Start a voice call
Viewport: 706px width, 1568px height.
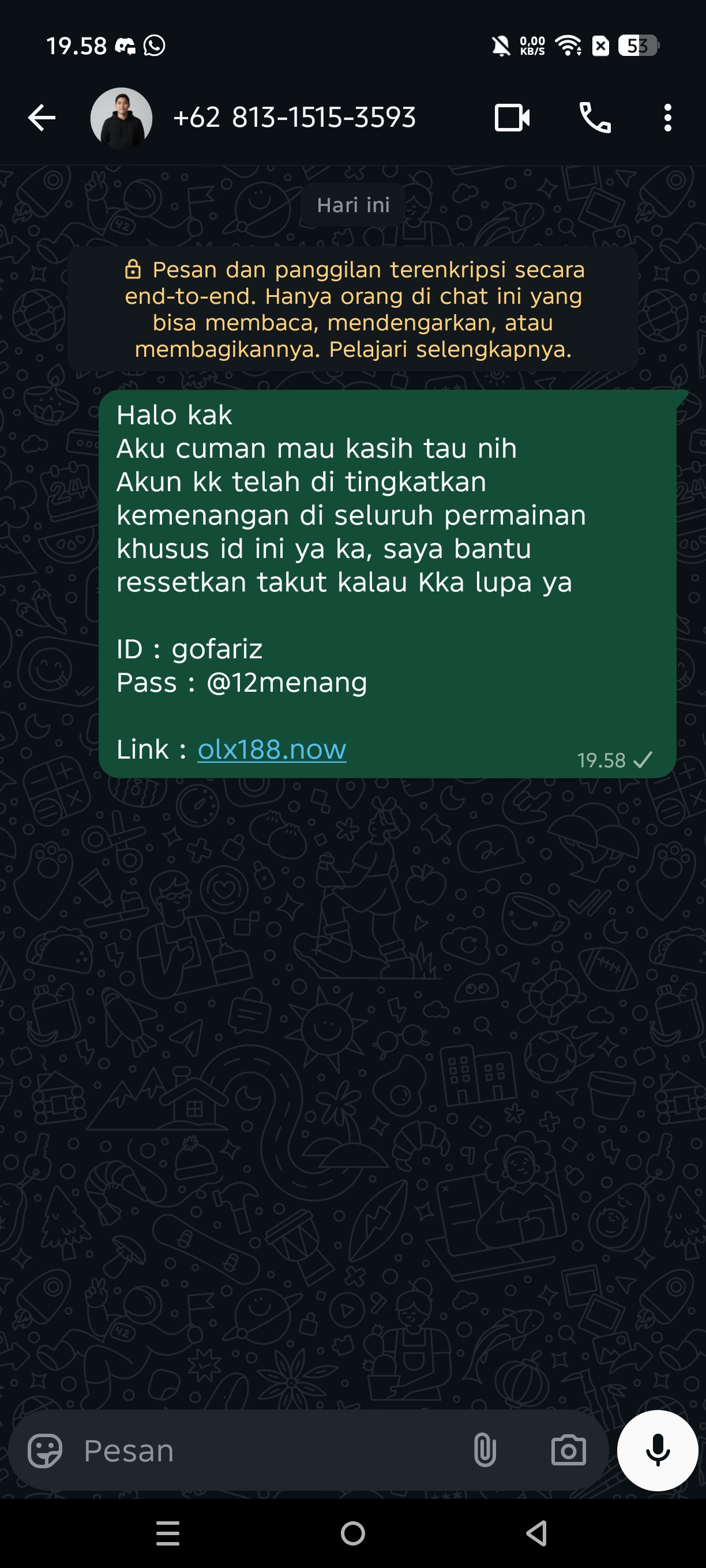pyautogui.click(x=595, y=118)
